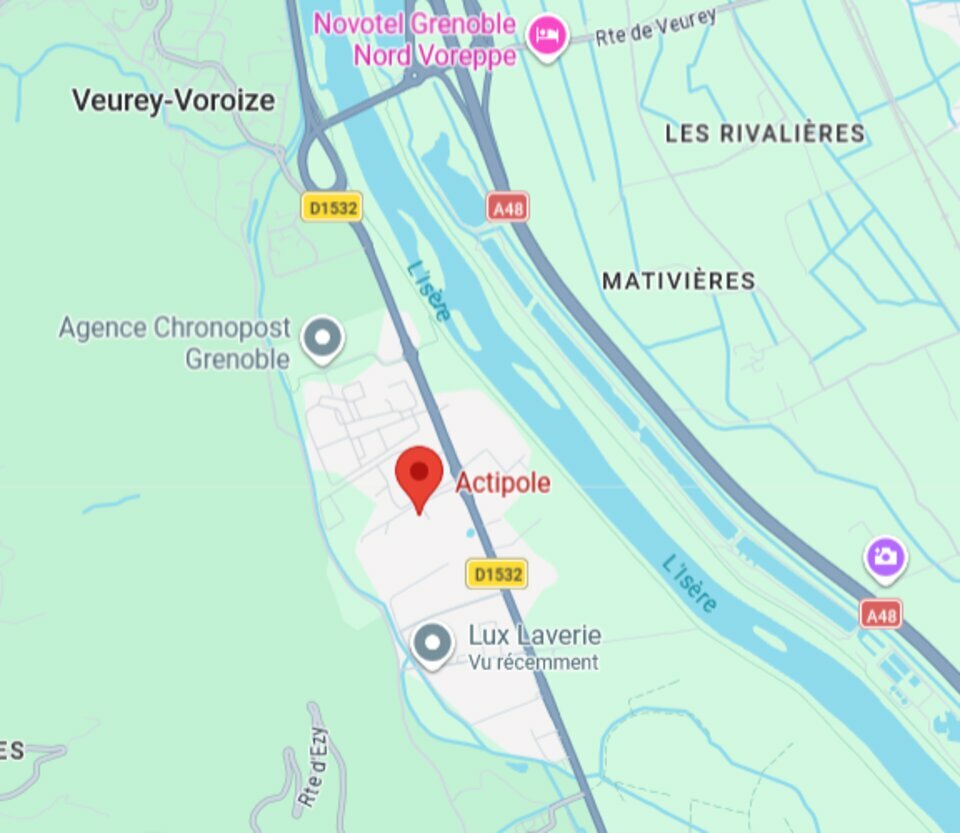The width and height of the screenshot is (960, 833).
Task: Open the Novotel Grenoble Nord Voreppe hotel marker
Action: [548, 37]
